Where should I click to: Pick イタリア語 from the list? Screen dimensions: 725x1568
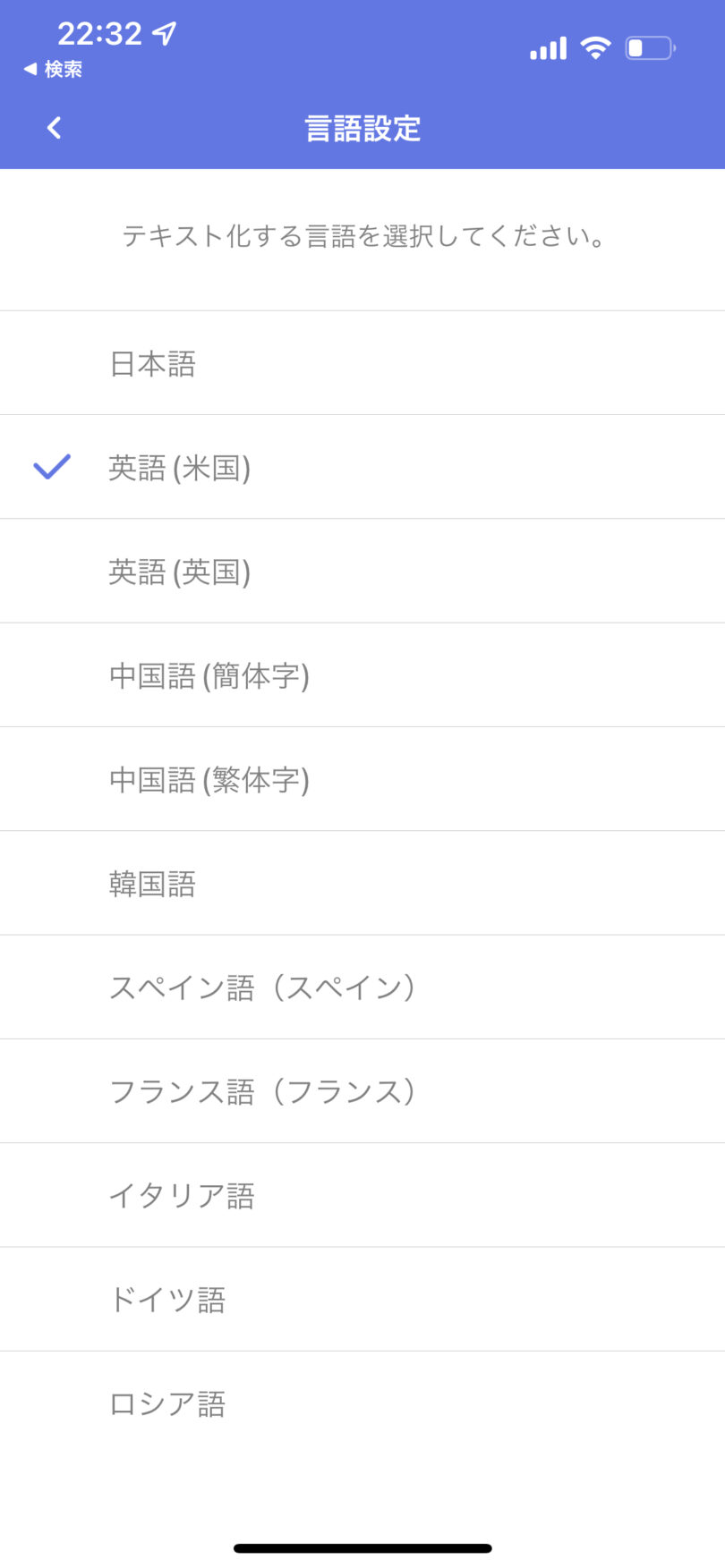[x=362, y=1195]
